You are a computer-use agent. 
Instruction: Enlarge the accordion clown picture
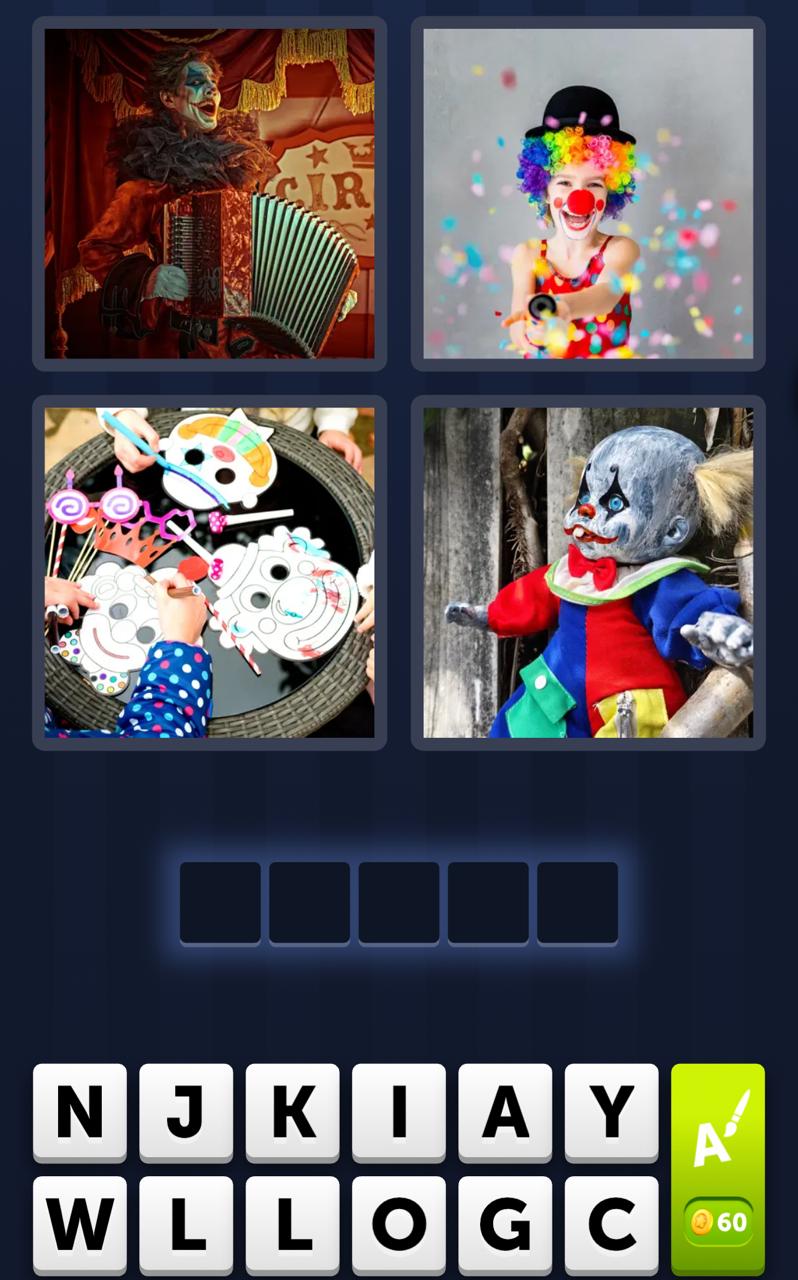pyautogui.click(x=209, y=193)
